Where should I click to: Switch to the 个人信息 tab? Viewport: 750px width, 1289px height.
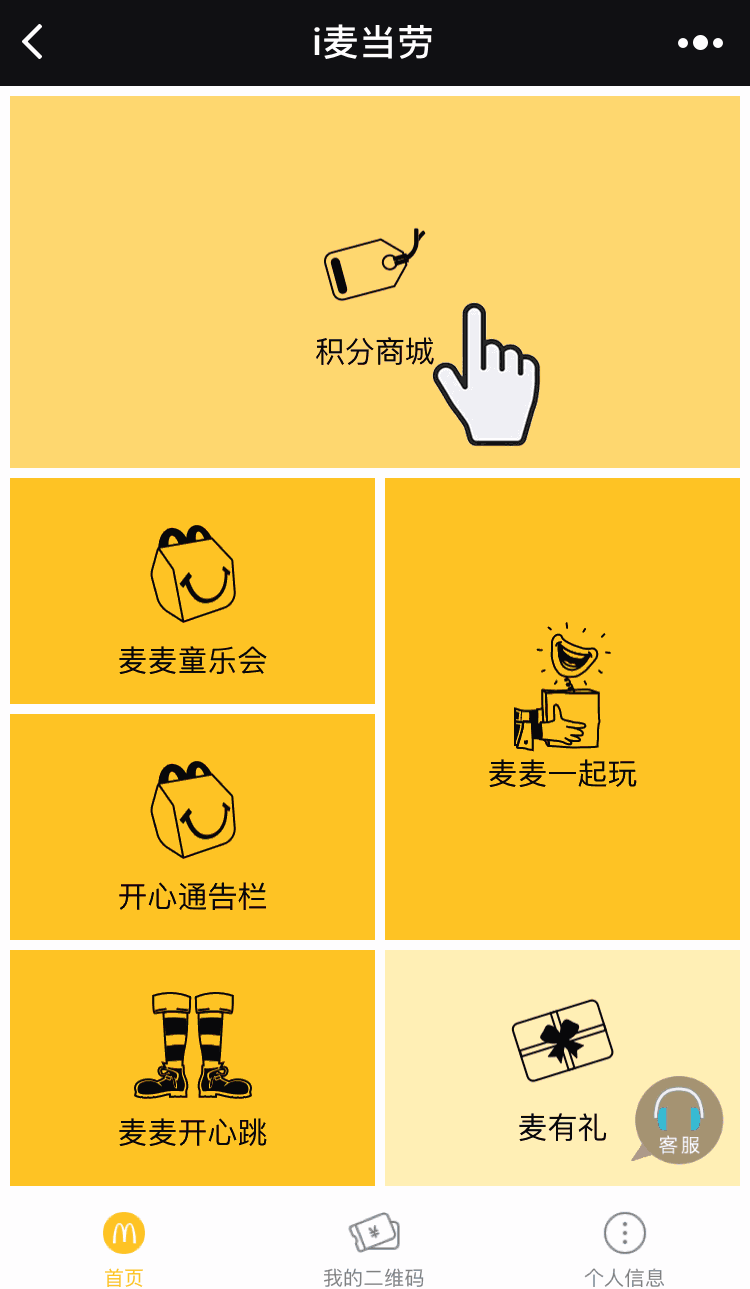624,1245
